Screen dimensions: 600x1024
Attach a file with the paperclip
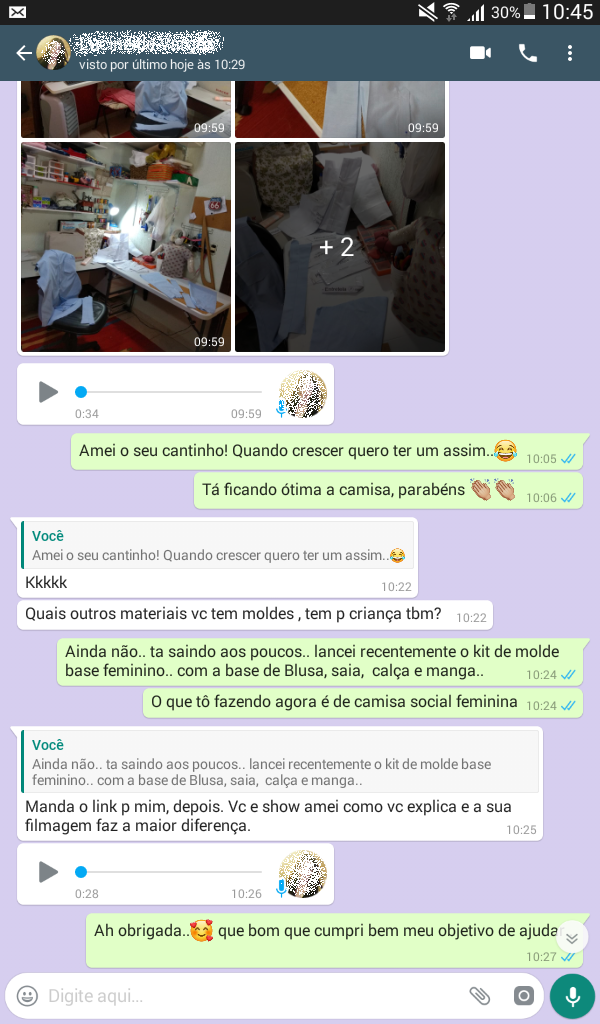480,996
